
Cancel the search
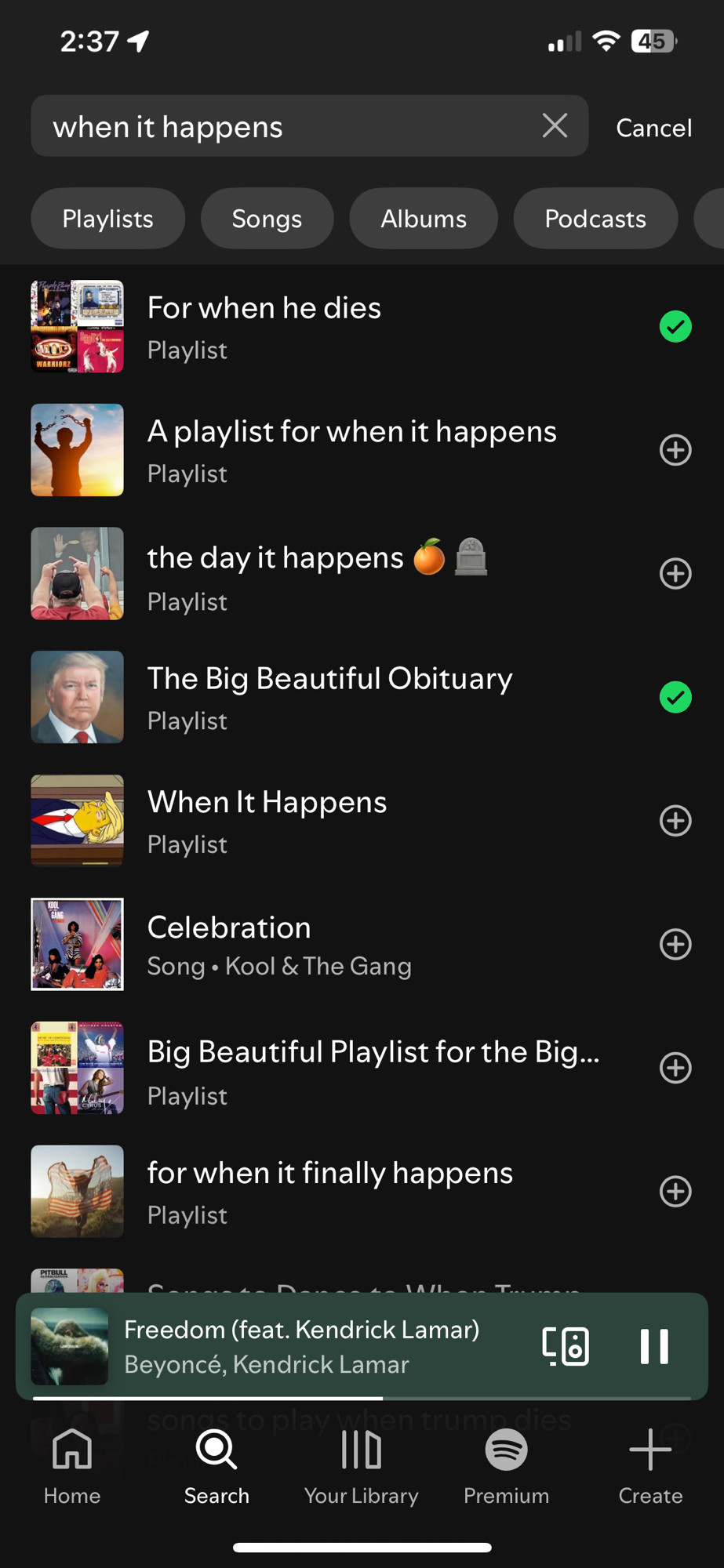coord(653,127)
